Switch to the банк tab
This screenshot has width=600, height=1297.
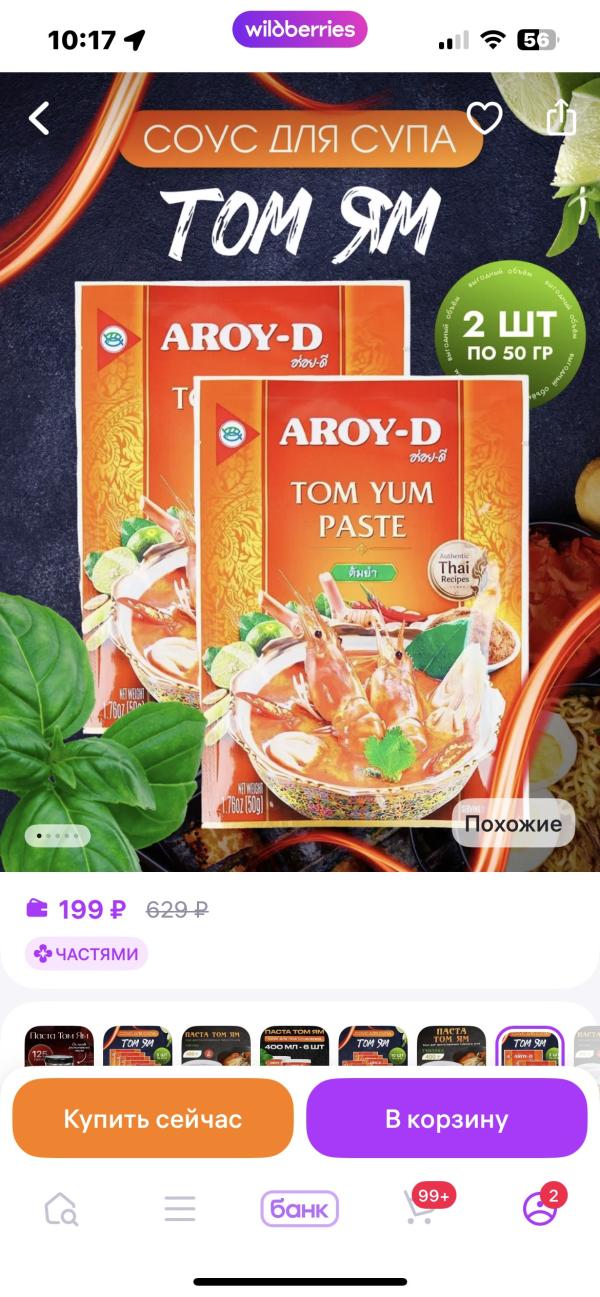300,1209
